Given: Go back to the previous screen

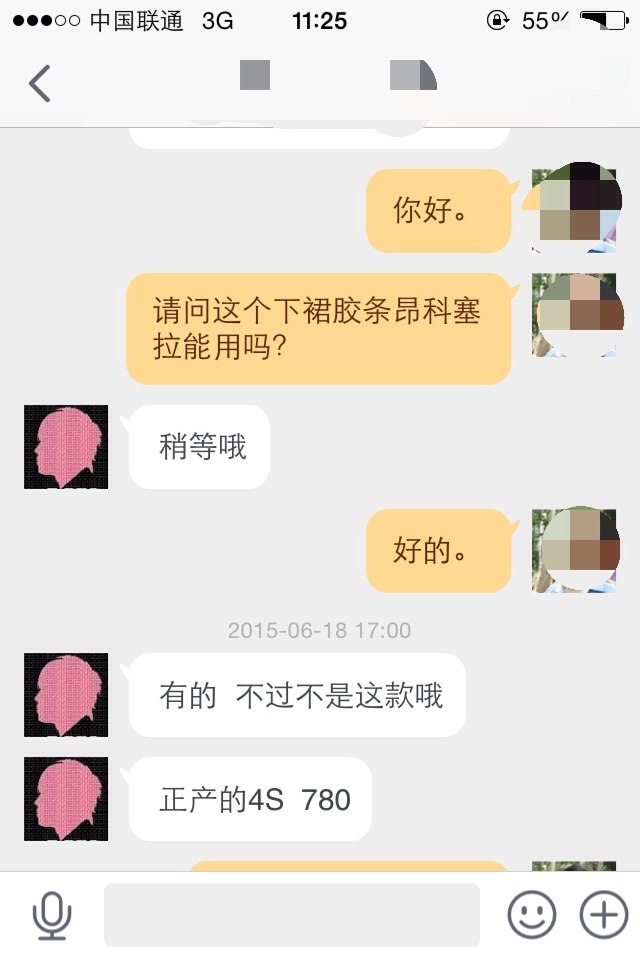Looking at the screenshot, I should coord(40,83).
